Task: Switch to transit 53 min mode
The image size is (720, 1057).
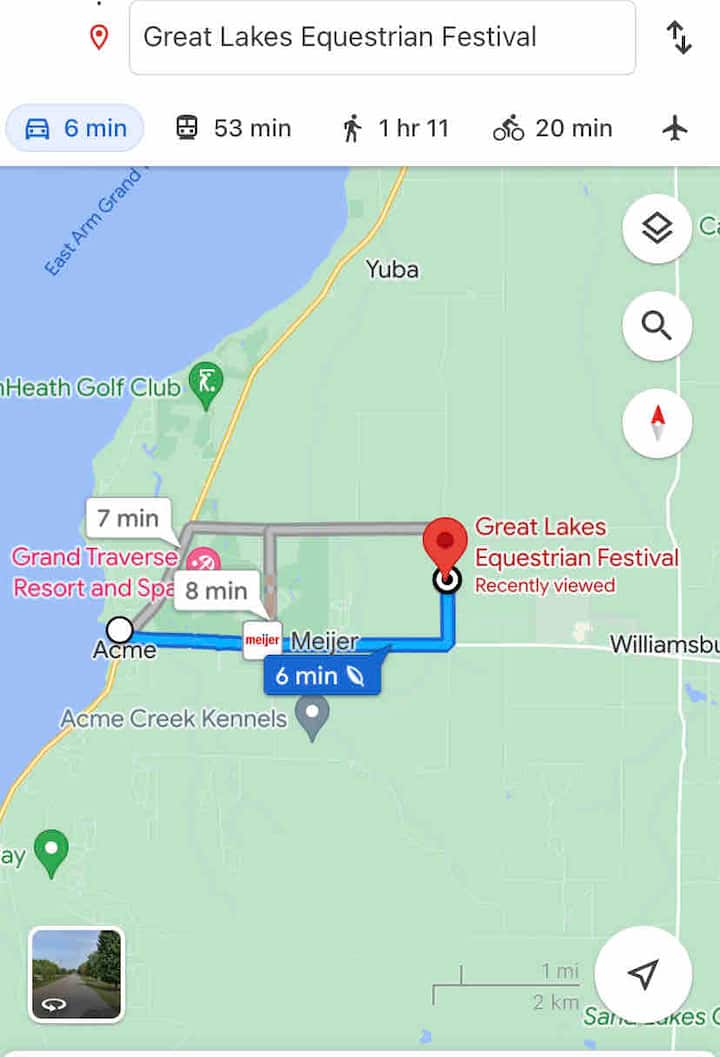Action: [x=233, y=128]
